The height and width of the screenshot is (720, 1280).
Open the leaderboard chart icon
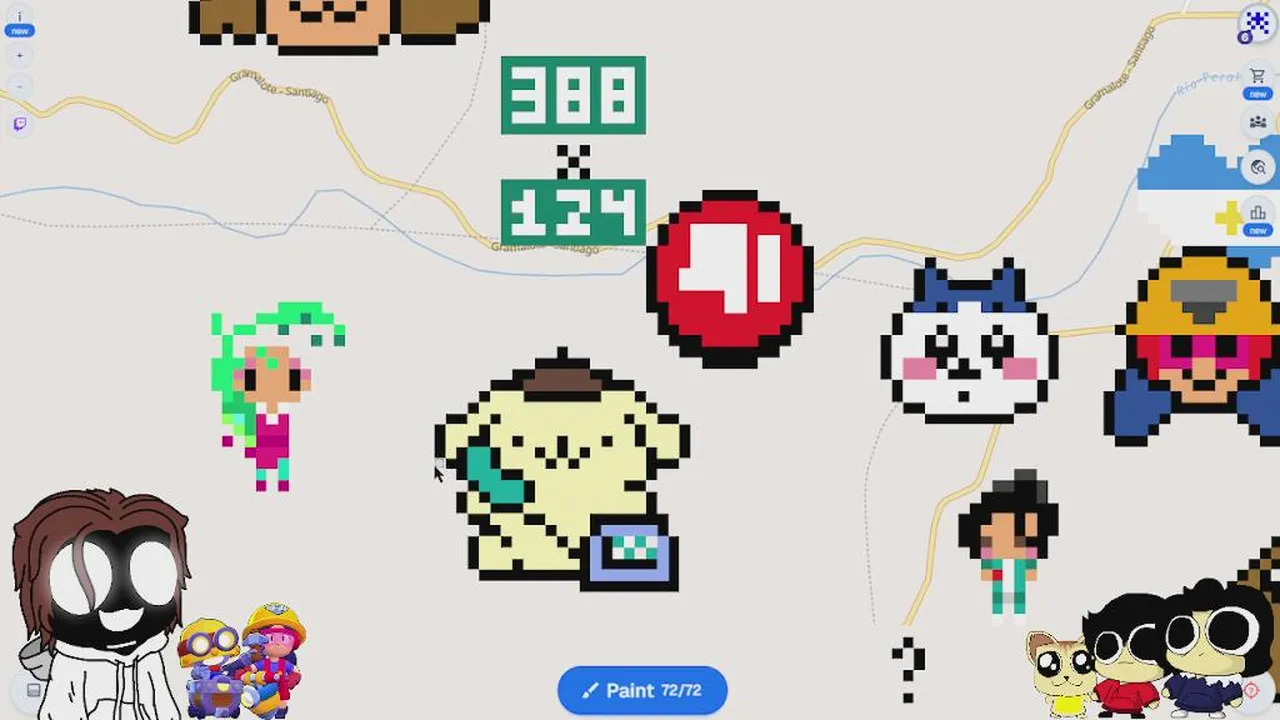1258,213
